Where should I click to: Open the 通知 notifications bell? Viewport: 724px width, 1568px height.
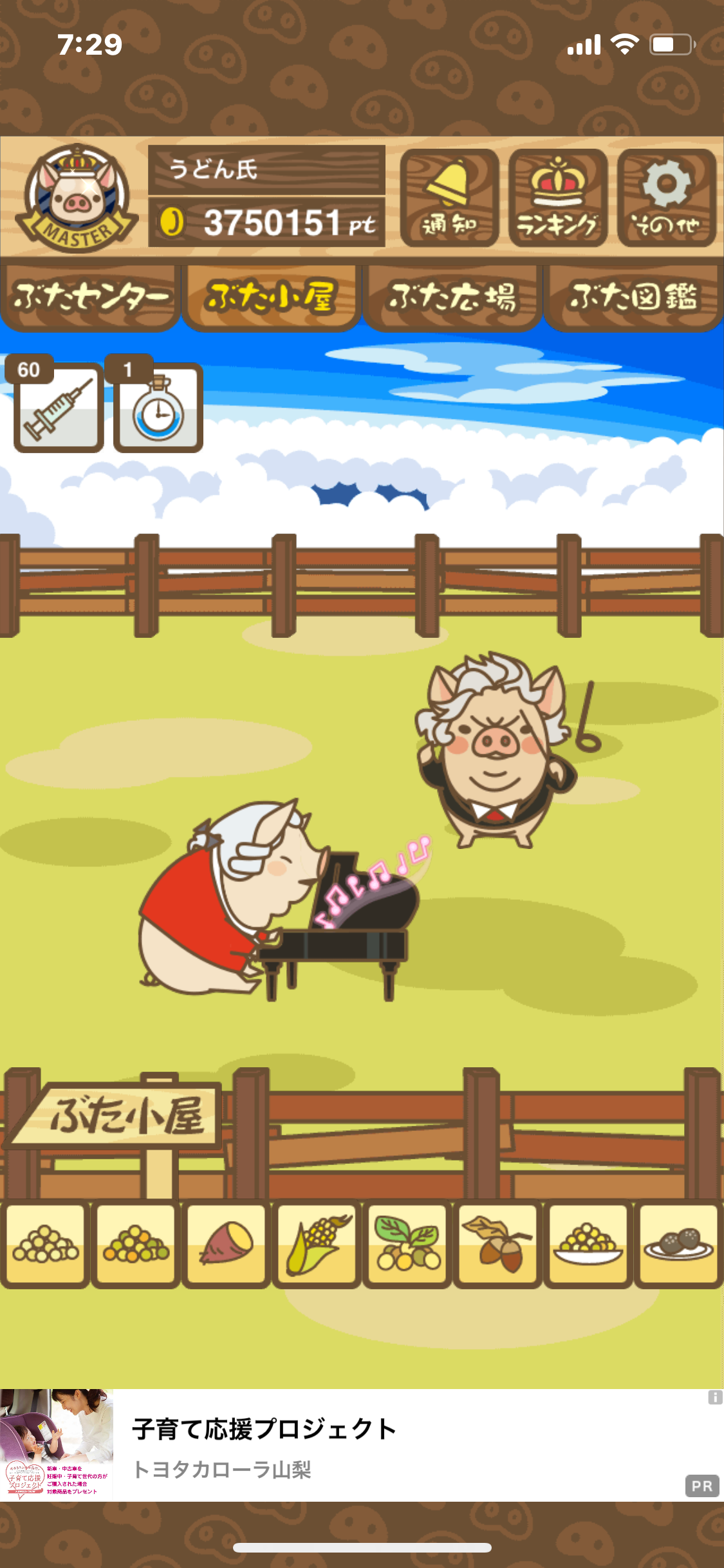pos(449,198)
